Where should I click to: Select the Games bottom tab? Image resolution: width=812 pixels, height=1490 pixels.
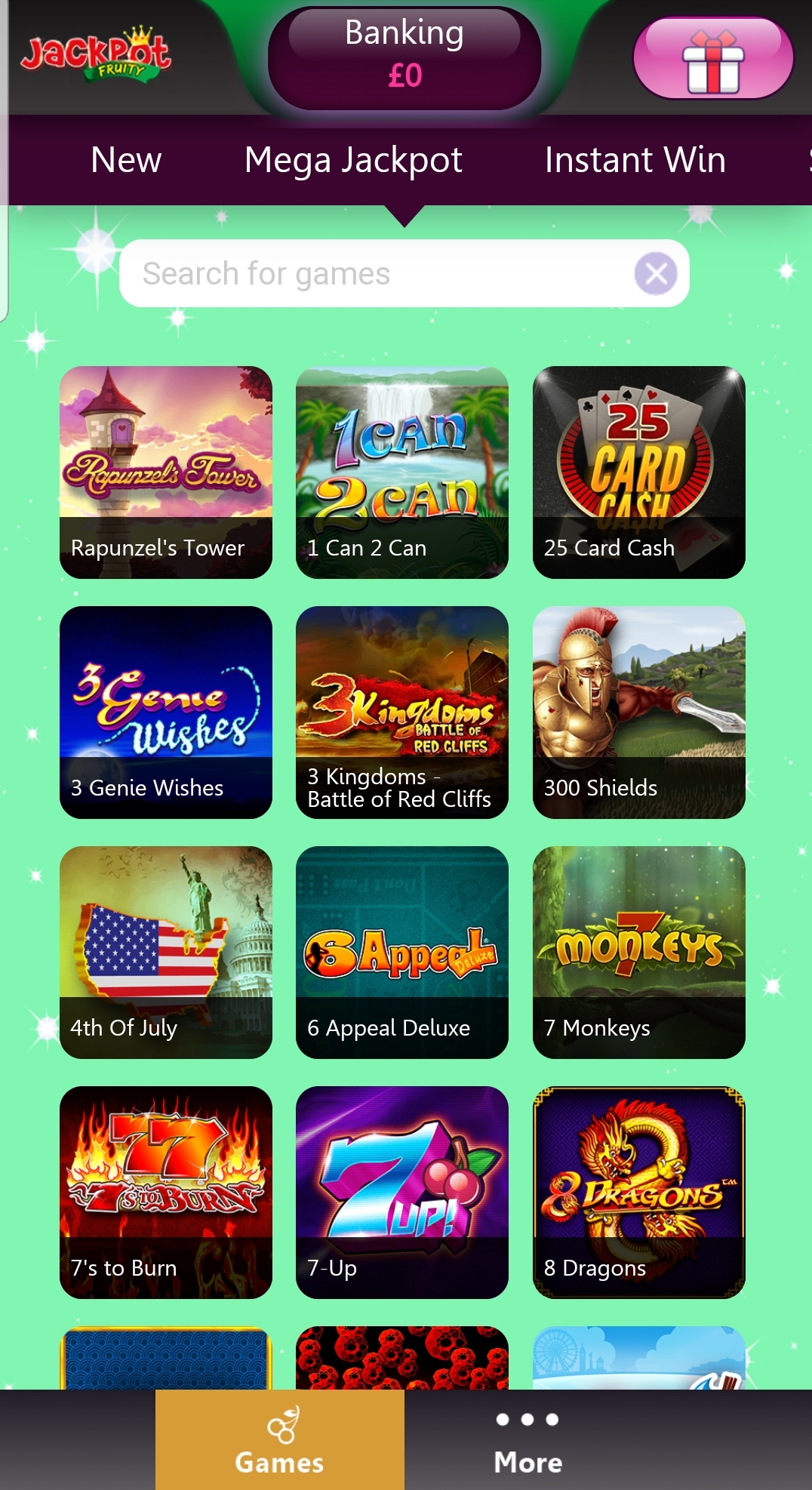point(280,1439)
